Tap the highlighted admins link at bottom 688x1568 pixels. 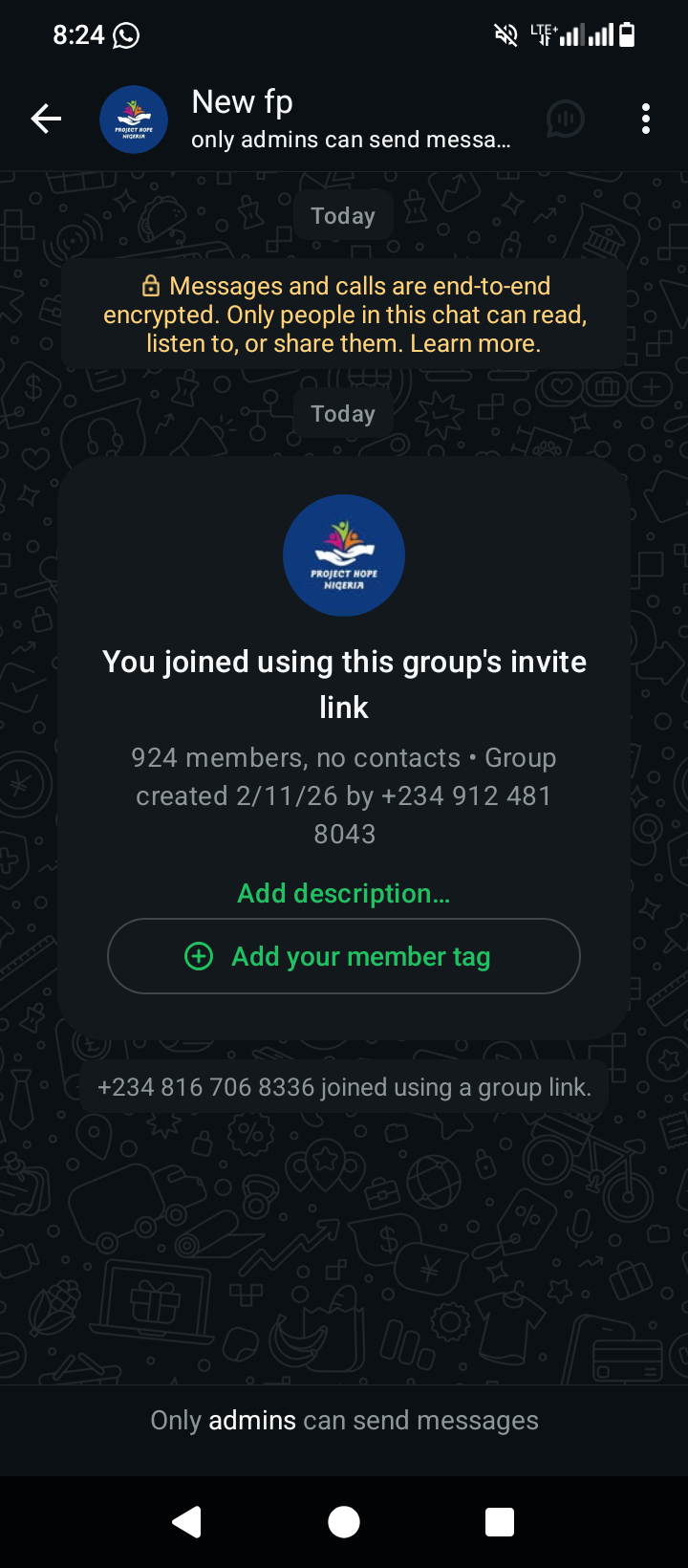point(252,1421)
